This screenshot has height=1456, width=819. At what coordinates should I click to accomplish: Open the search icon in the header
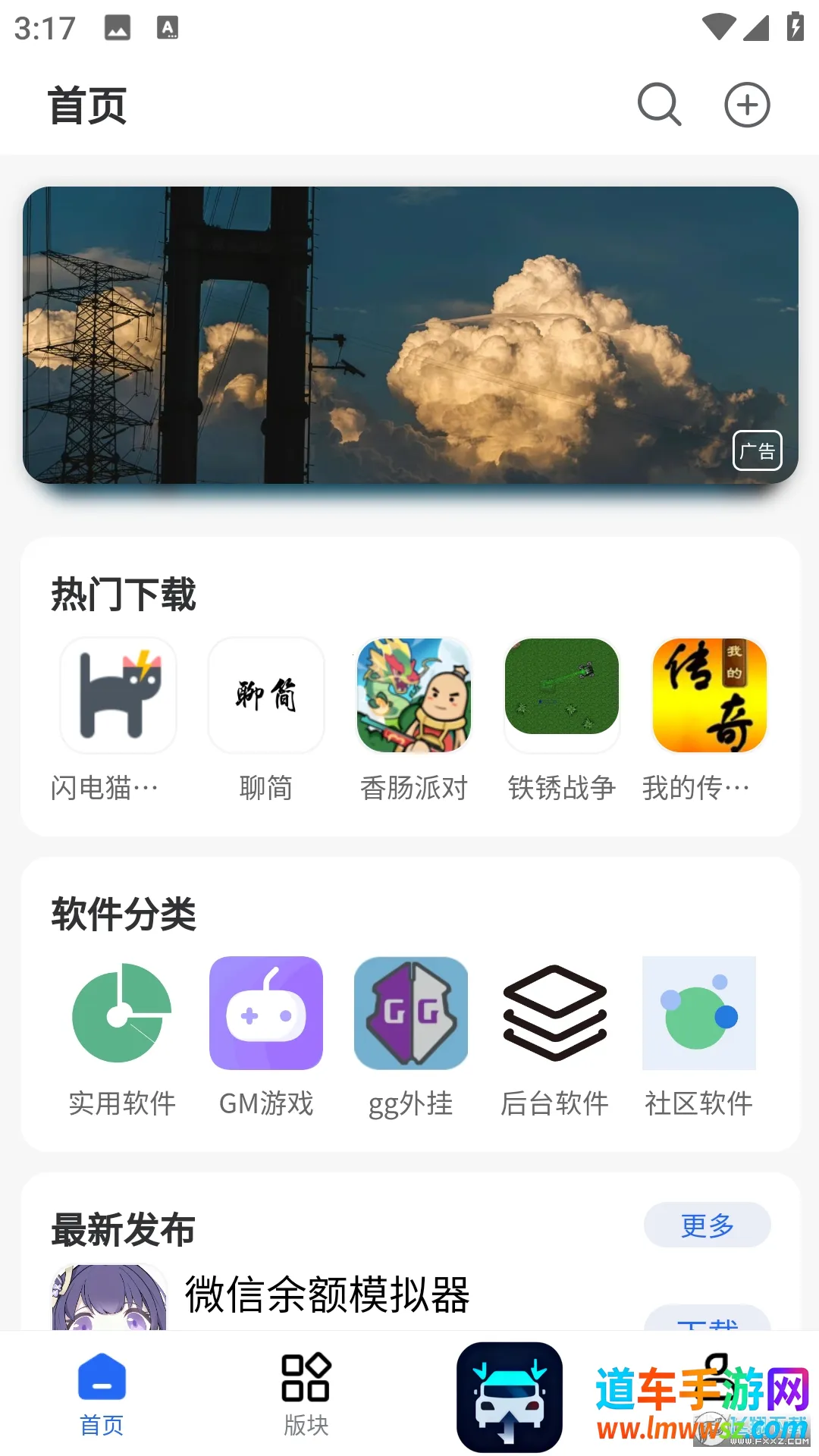659,105
